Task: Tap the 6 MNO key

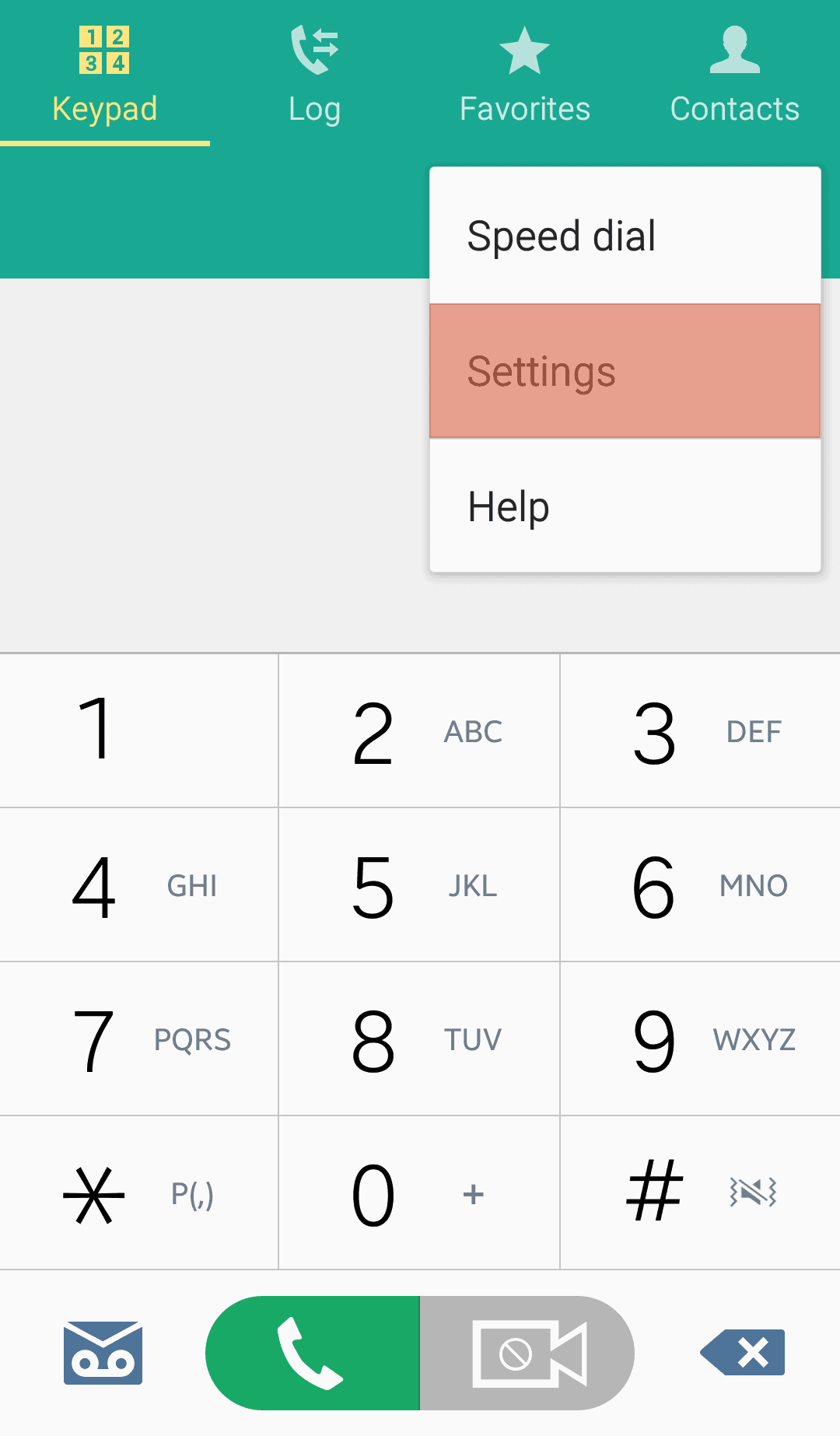Action: (x=700, y=884)
